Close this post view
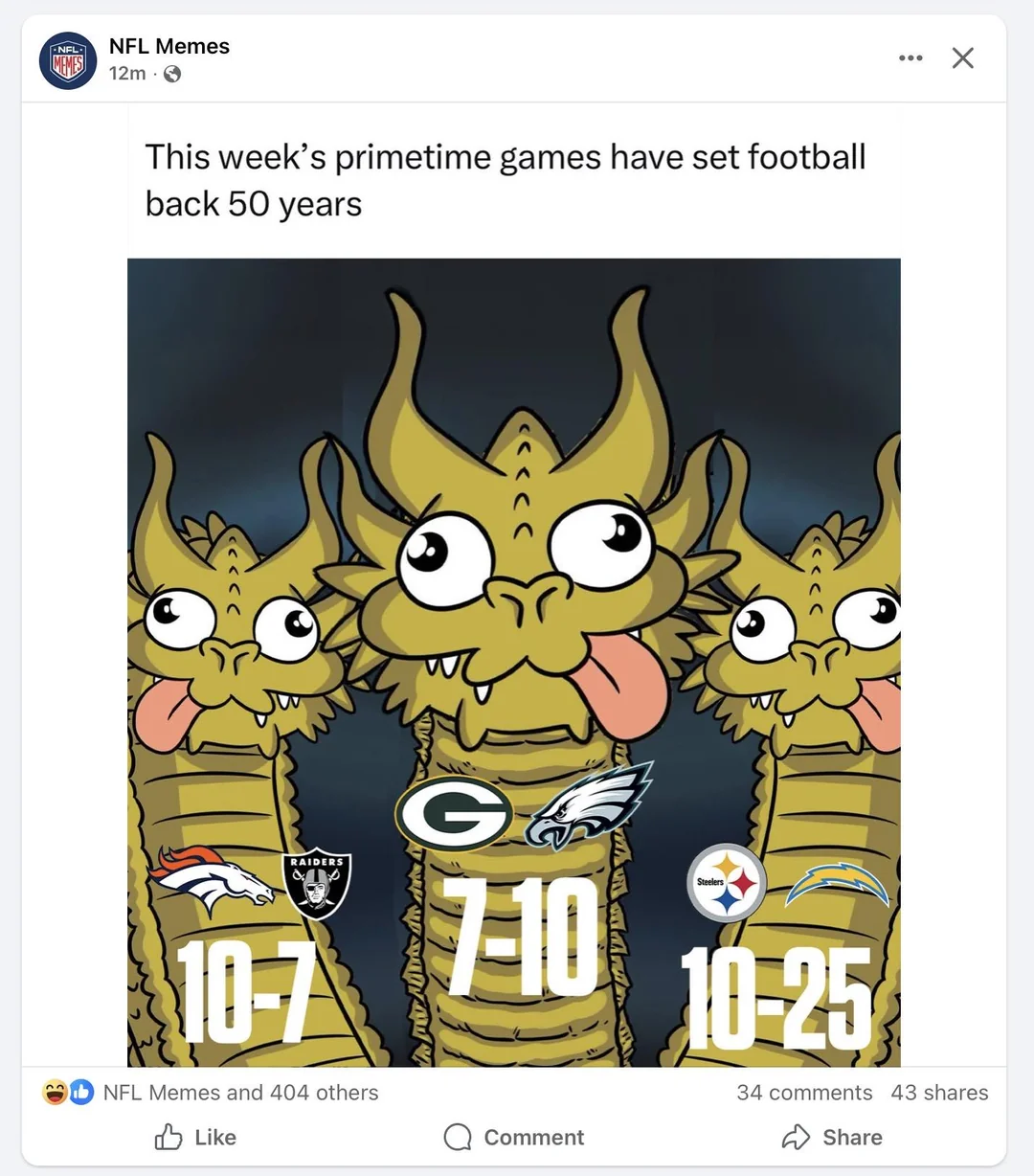 (962, 58)
